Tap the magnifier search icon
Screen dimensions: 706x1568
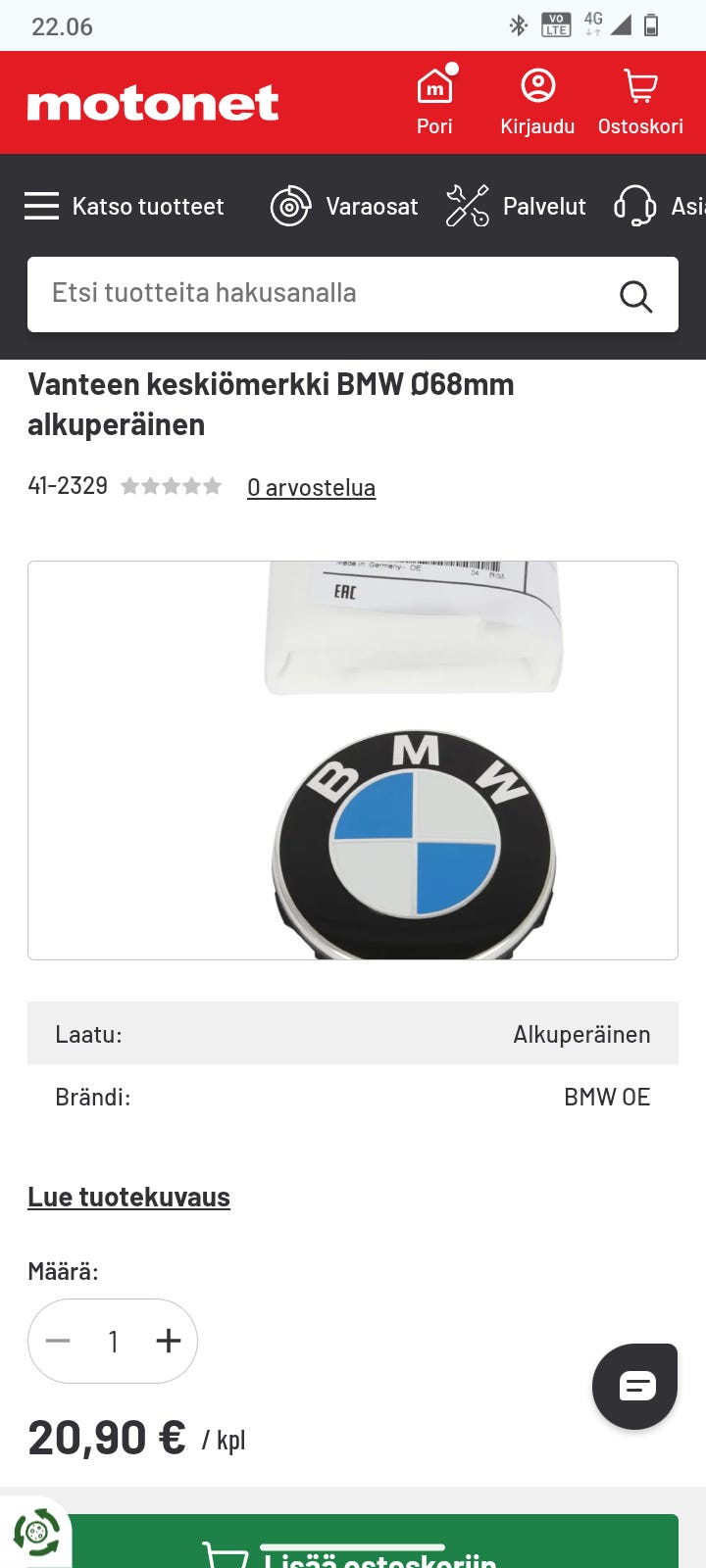pos(635,295)
